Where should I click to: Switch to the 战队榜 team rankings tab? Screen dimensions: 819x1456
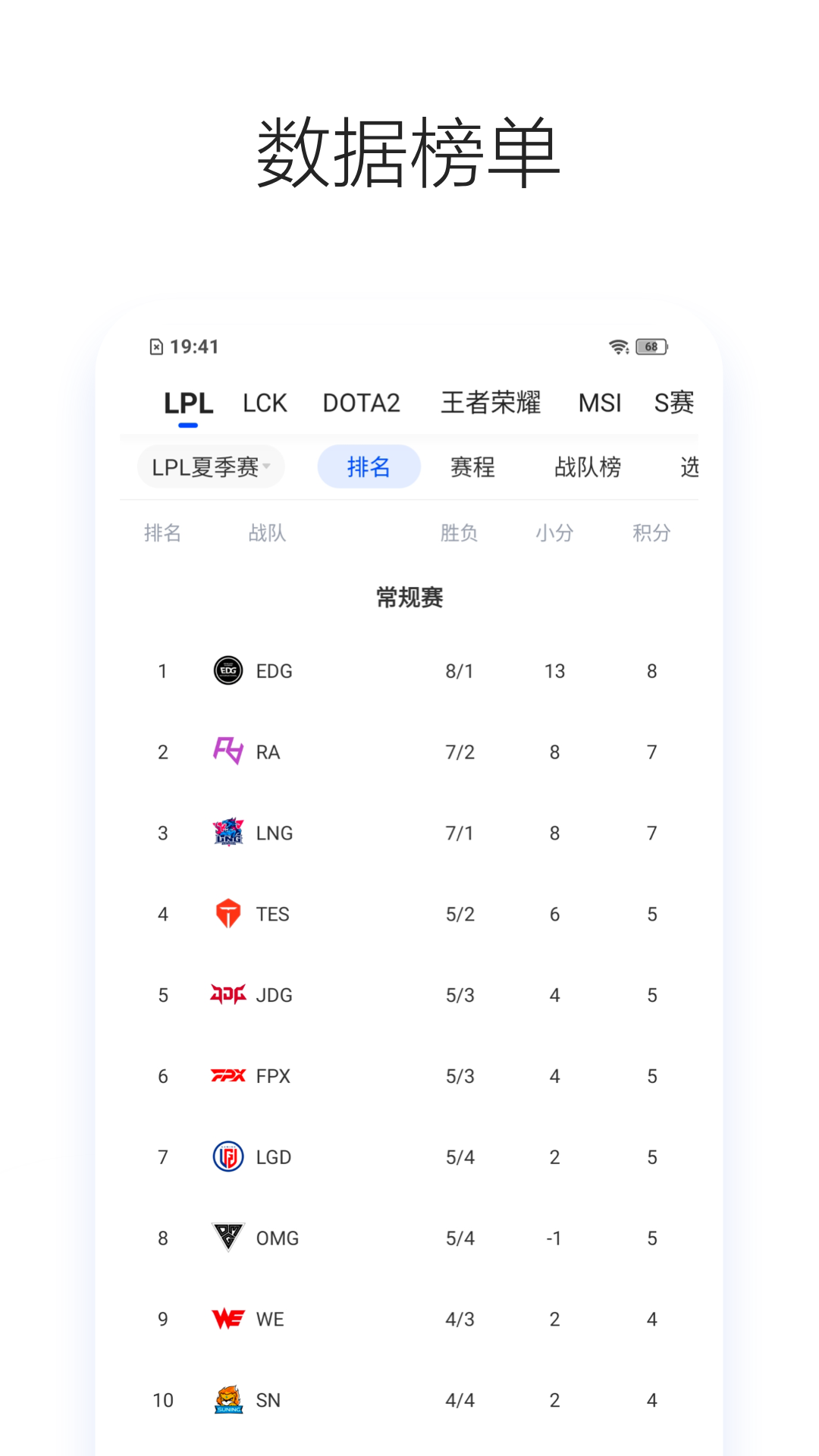[588, 466]
